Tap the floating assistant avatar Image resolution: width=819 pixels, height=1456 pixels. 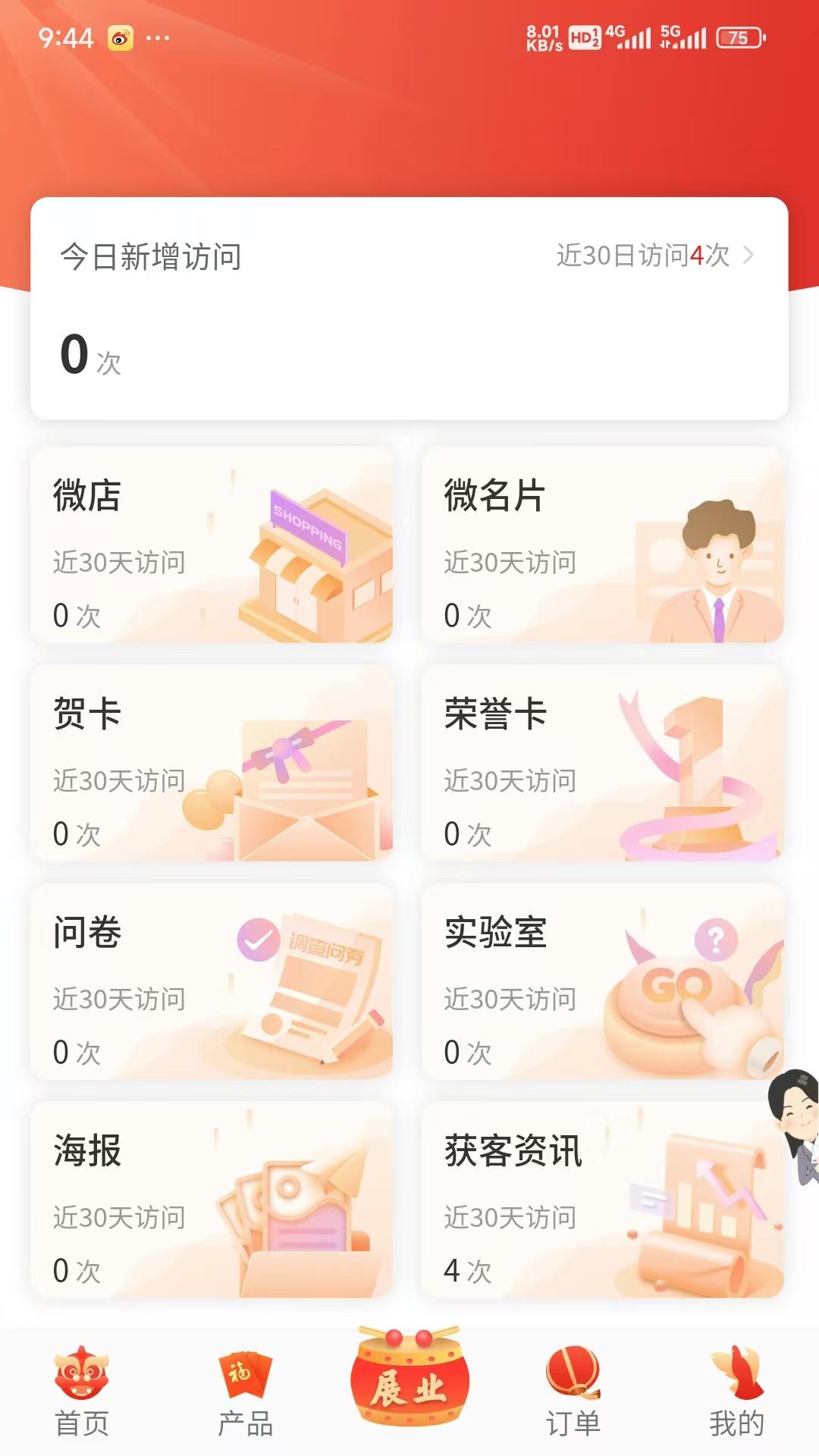795,1122
